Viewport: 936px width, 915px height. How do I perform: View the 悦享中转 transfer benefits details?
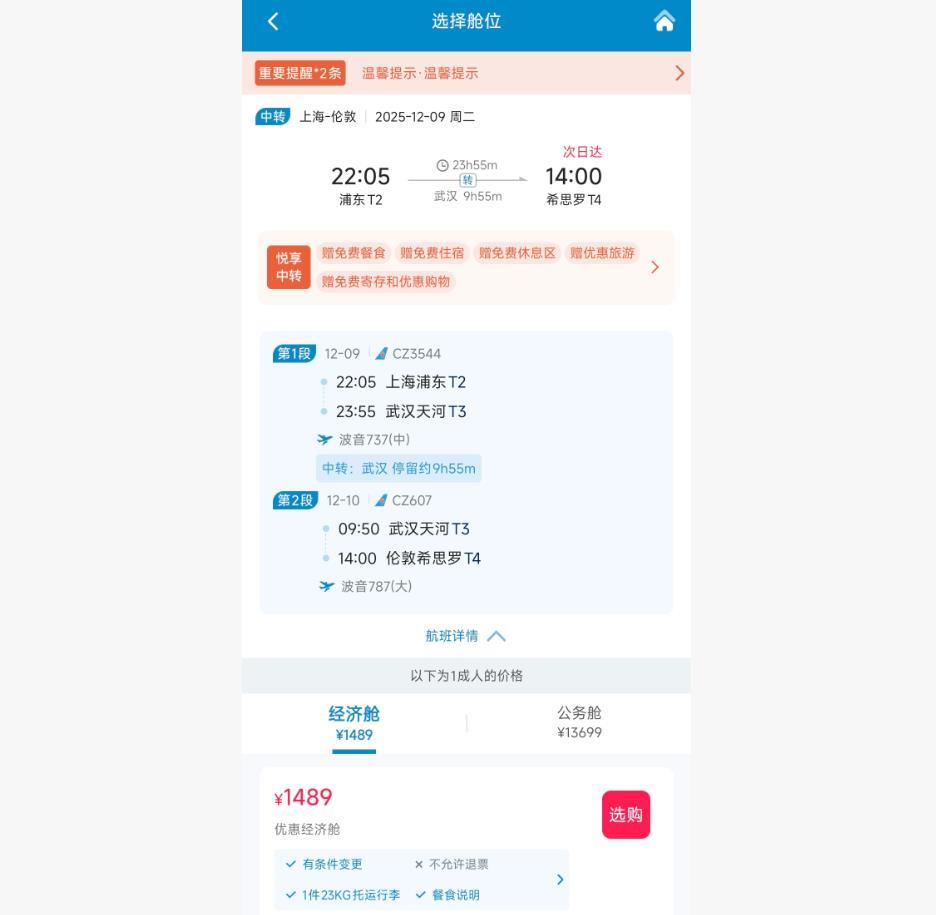(655, 267)
